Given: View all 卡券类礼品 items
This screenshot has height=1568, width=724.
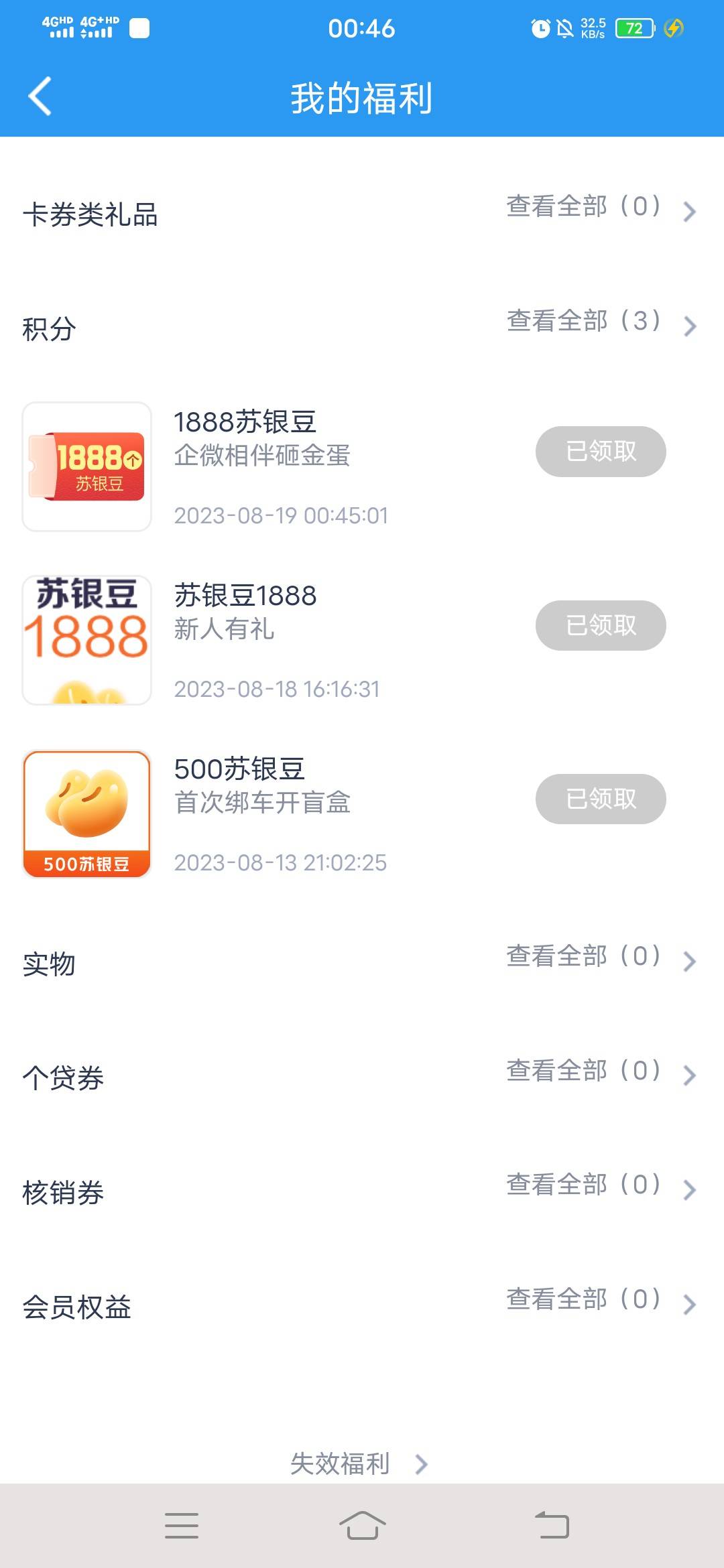Looking at the screenshot, I should tap(600, 208).
